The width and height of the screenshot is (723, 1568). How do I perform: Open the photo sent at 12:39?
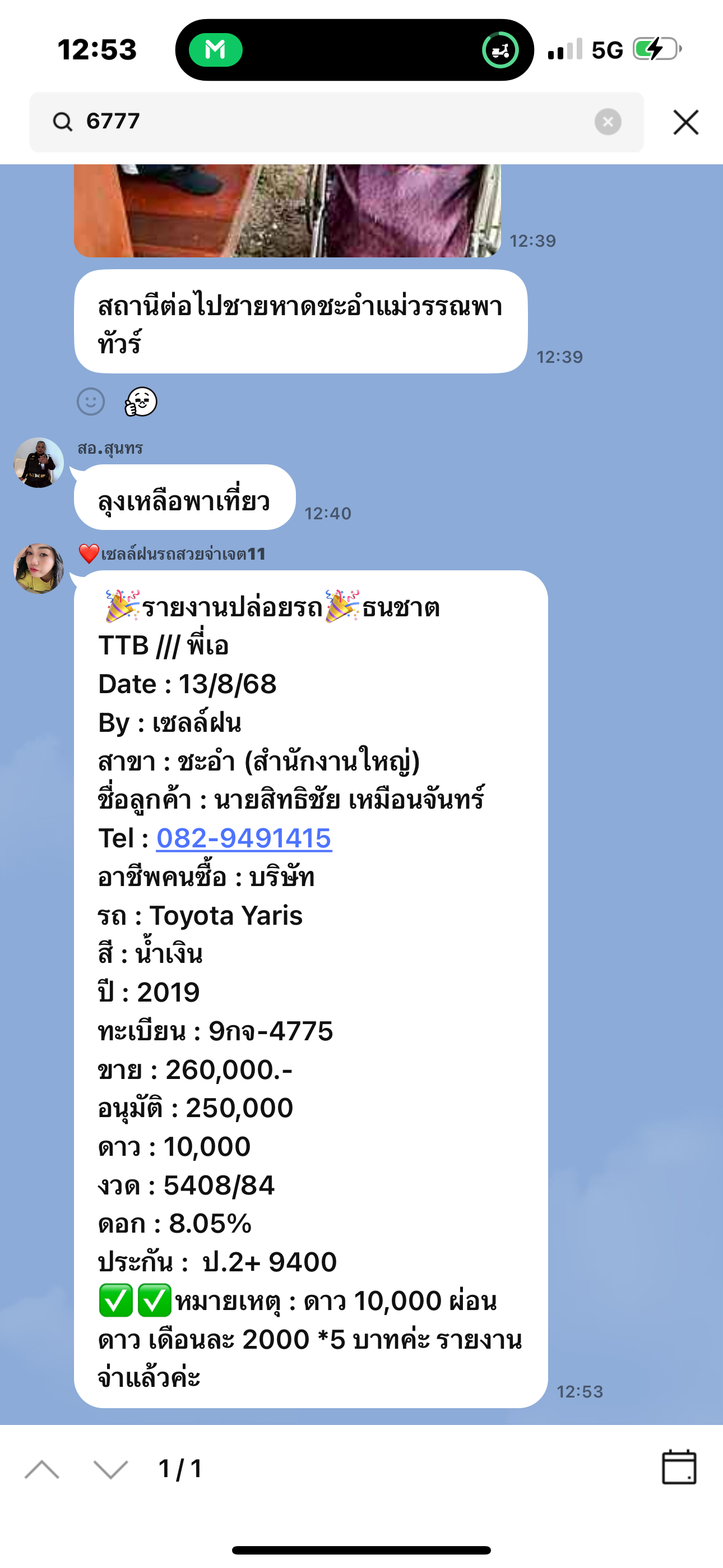coord(288,210)
